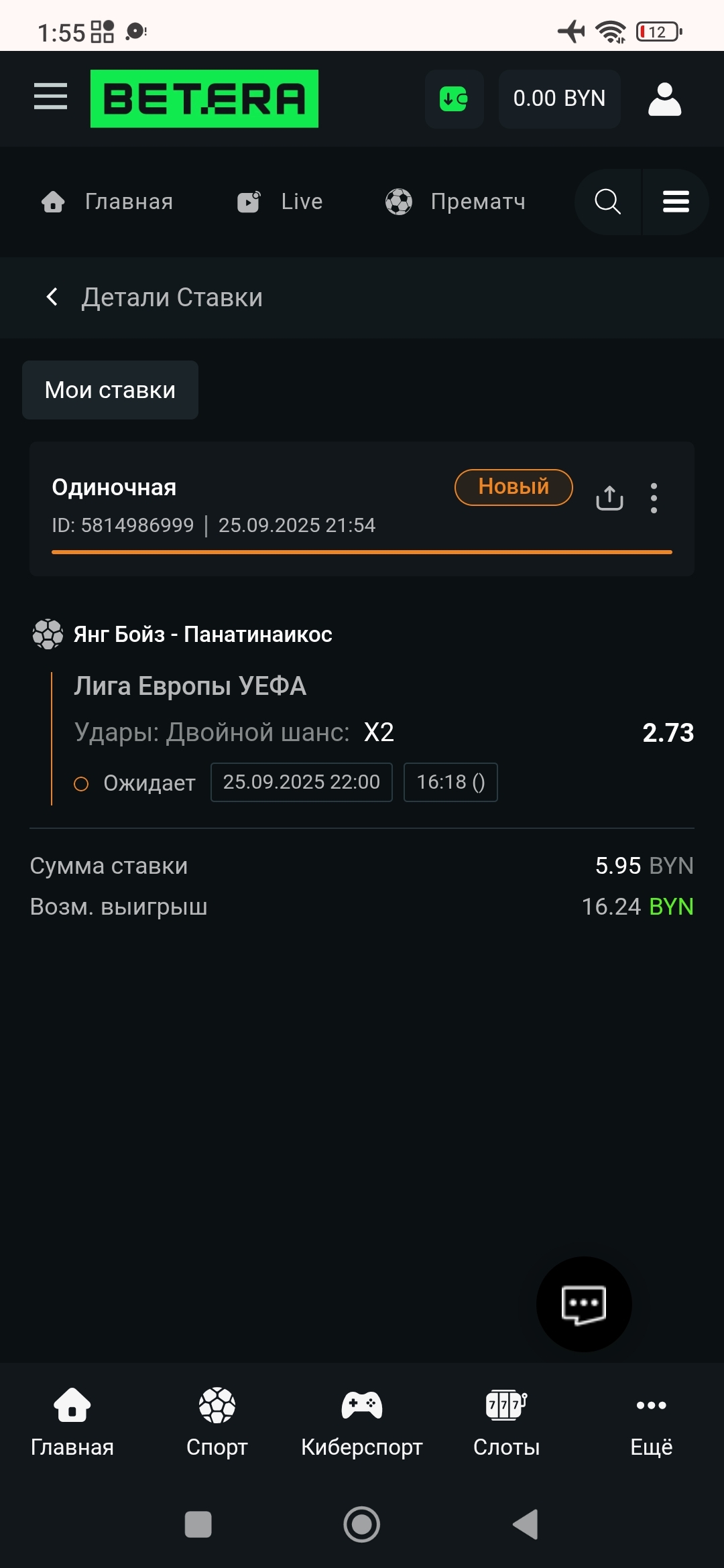Open the Прематч section

click(x=456, y=202)
